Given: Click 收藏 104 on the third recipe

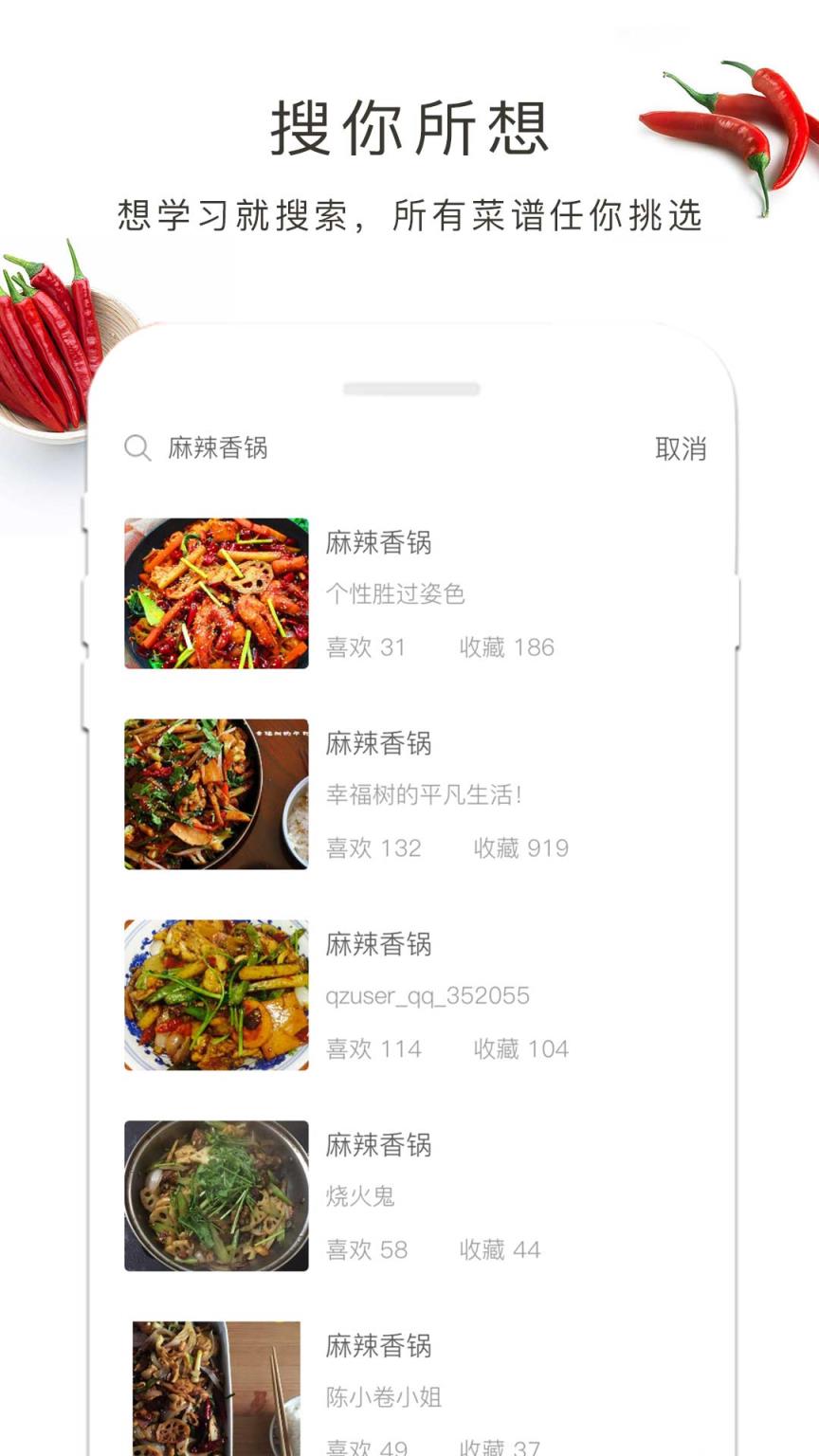Looking at the screenshot, I should (x=519, y=1048).
